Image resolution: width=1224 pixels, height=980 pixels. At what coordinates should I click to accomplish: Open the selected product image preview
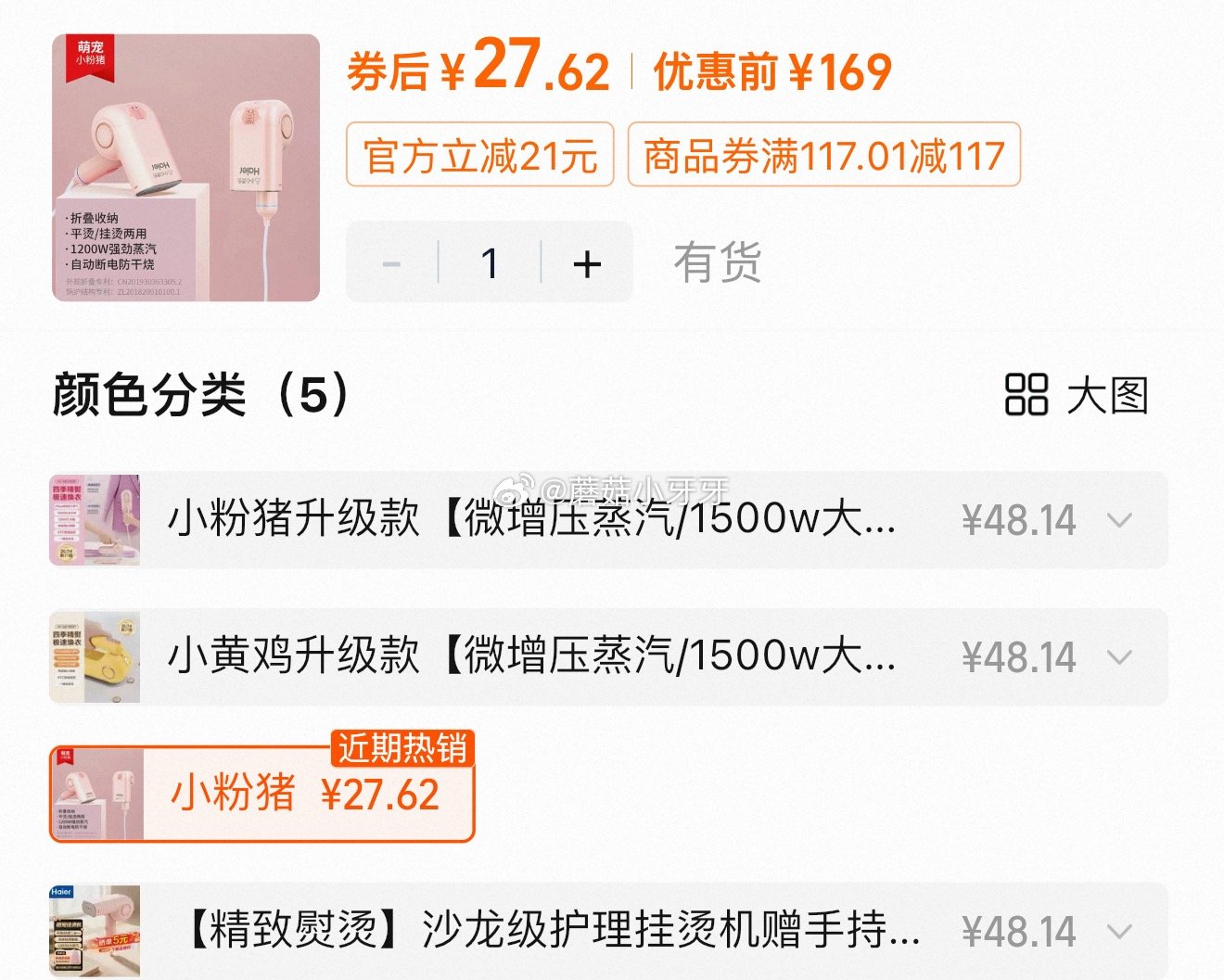point(186,168)
